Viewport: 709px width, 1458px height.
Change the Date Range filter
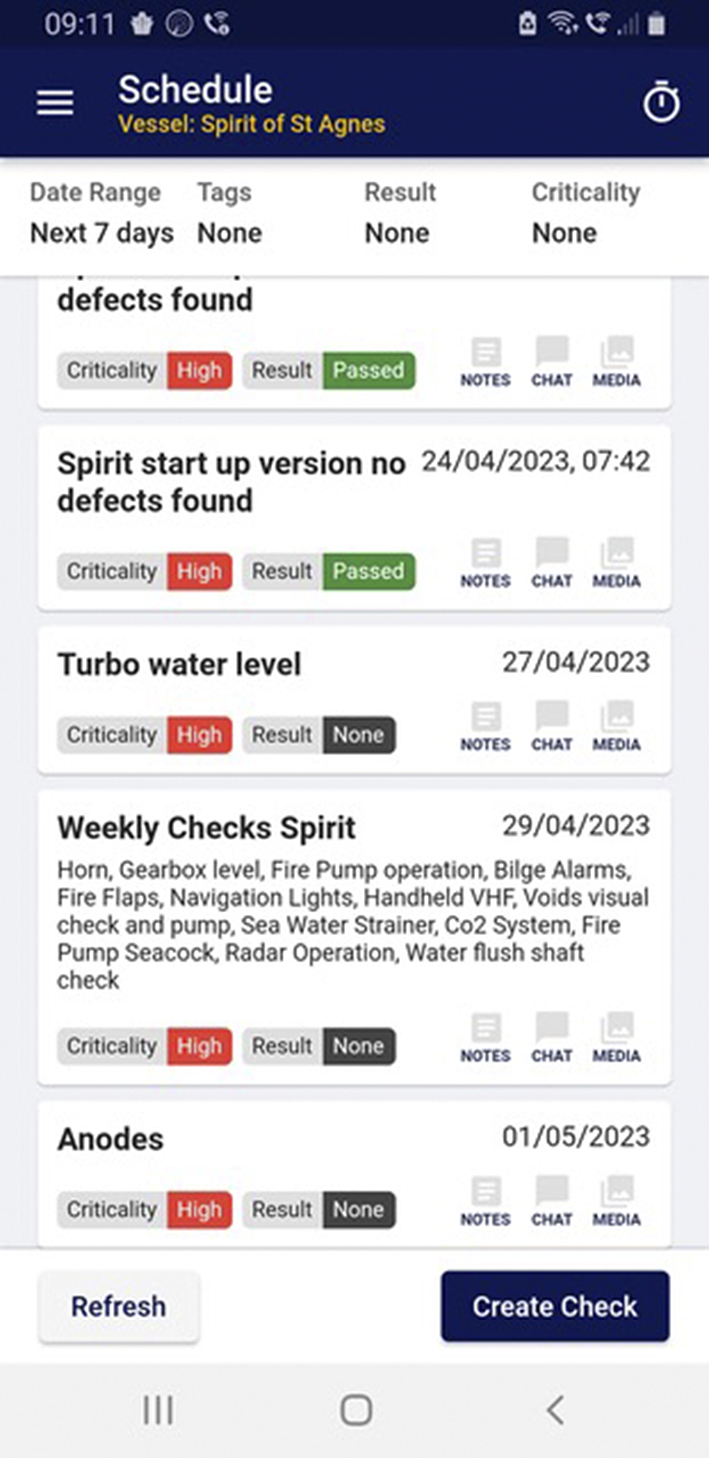tap(102, 213)
